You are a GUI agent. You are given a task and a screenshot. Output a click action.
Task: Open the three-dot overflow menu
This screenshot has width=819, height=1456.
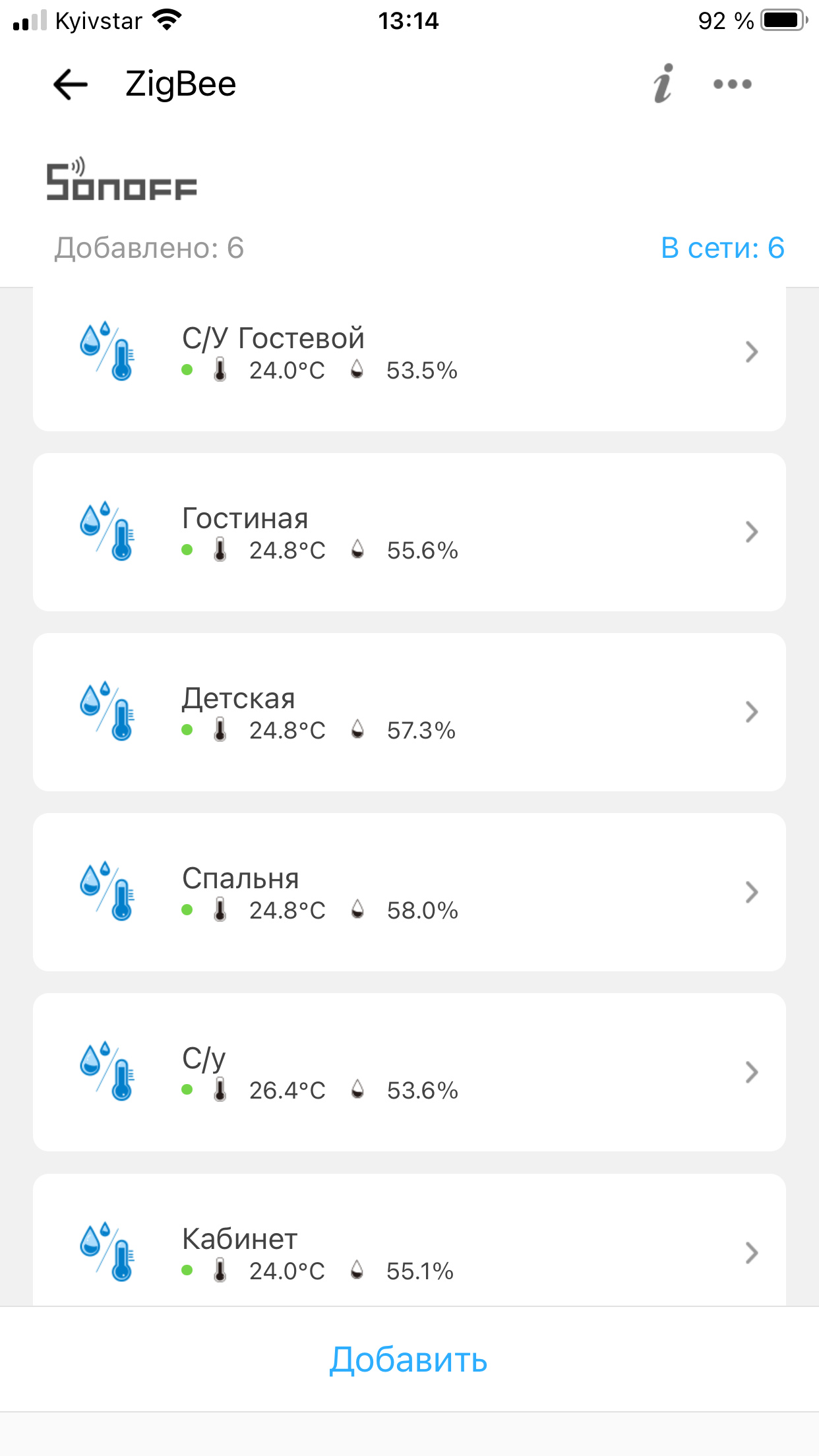pos(733,84)
